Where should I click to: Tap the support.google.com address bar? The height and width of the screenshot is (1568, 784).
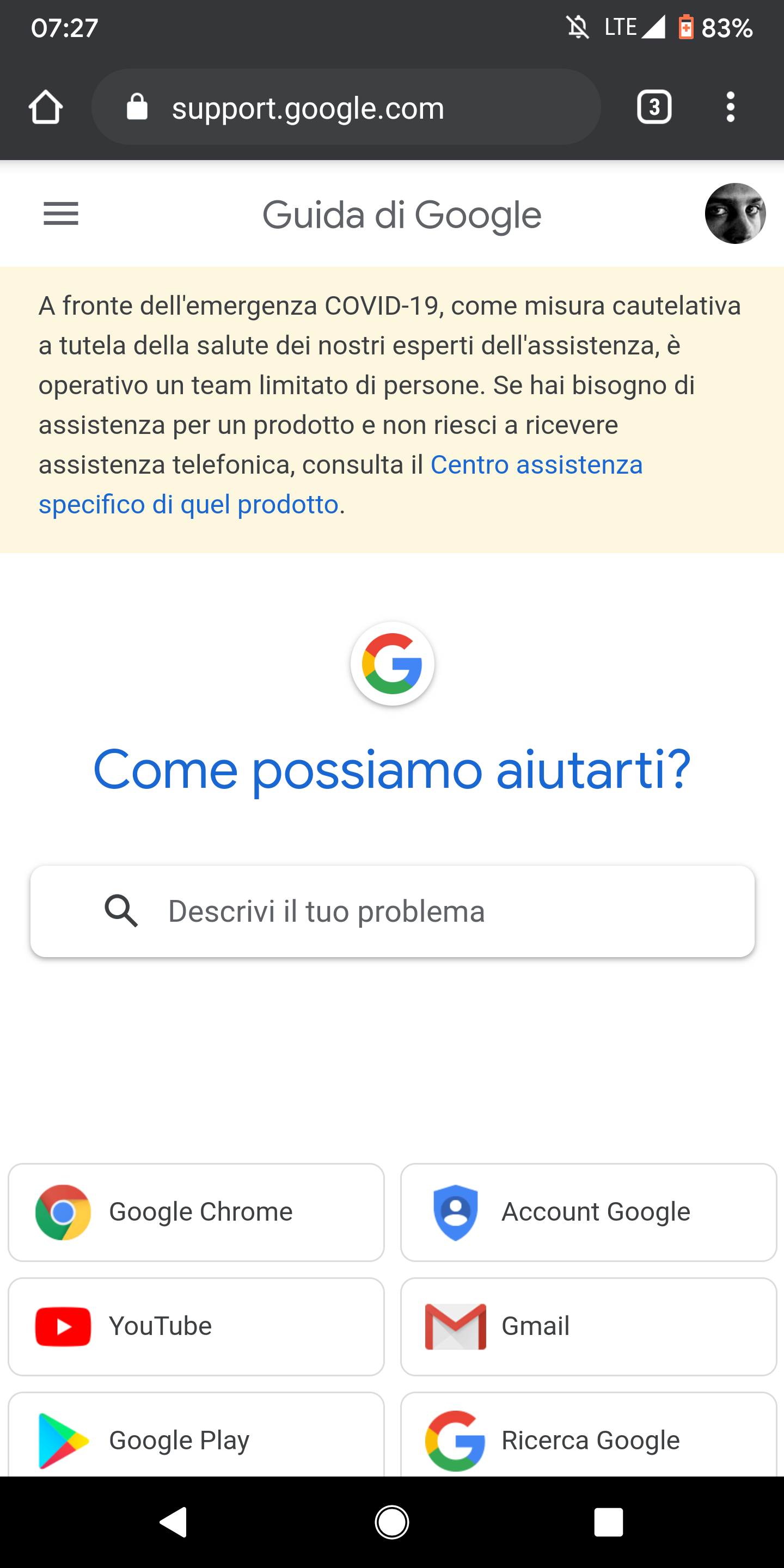[x=346, y=107]
